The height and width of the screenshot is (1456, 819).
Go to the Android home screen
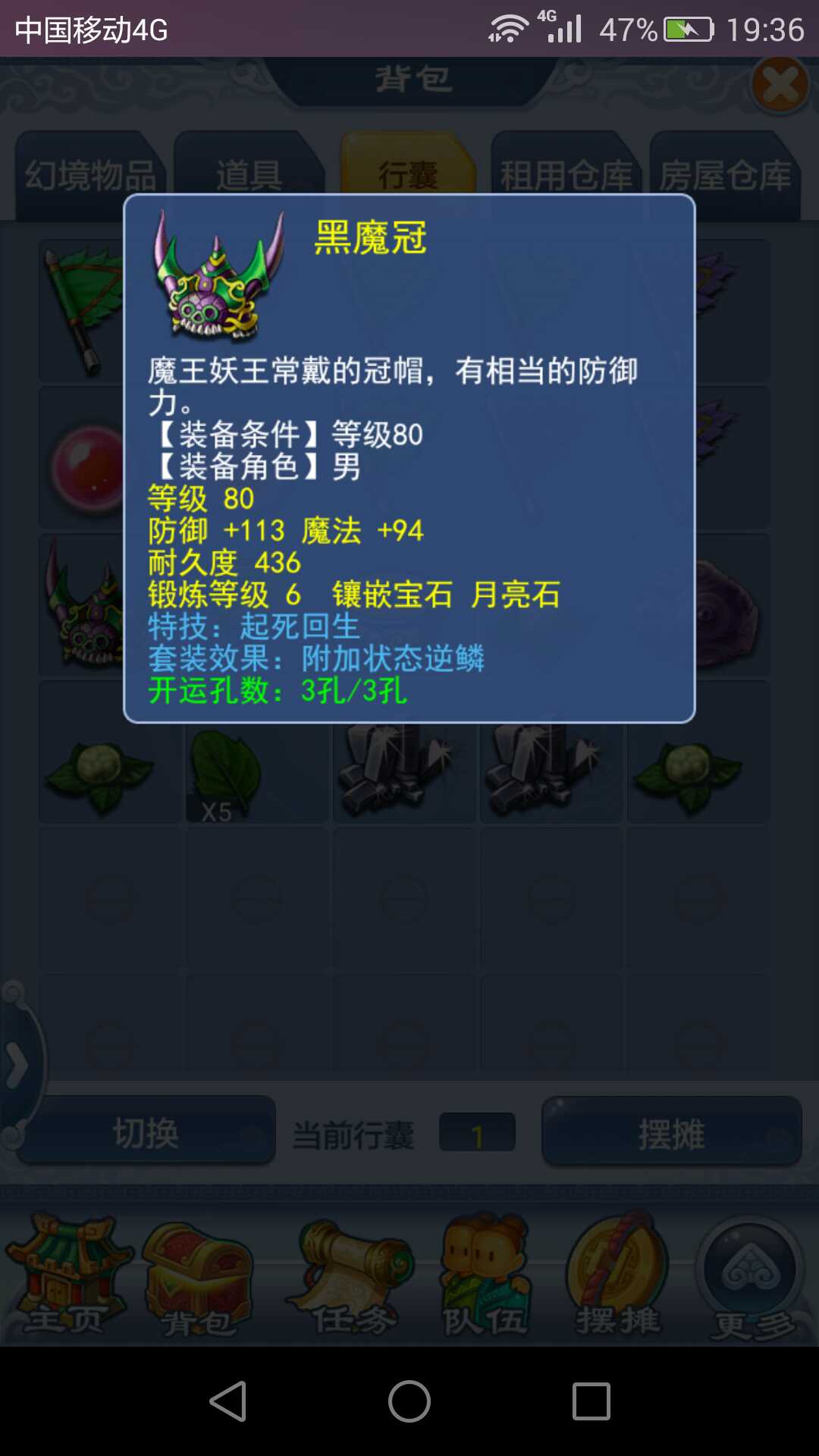click(x=409, y=1401)
